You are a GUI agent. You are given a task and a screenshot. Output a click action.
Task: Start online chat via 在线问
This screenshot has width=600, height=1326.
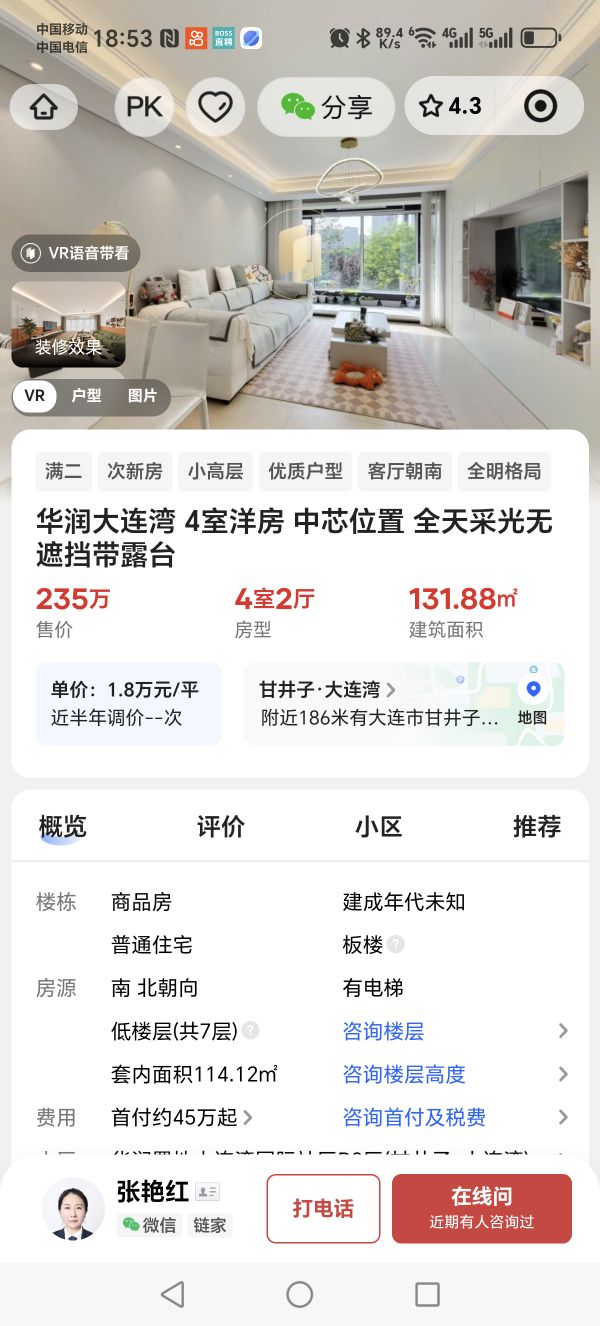[481, 1208]
